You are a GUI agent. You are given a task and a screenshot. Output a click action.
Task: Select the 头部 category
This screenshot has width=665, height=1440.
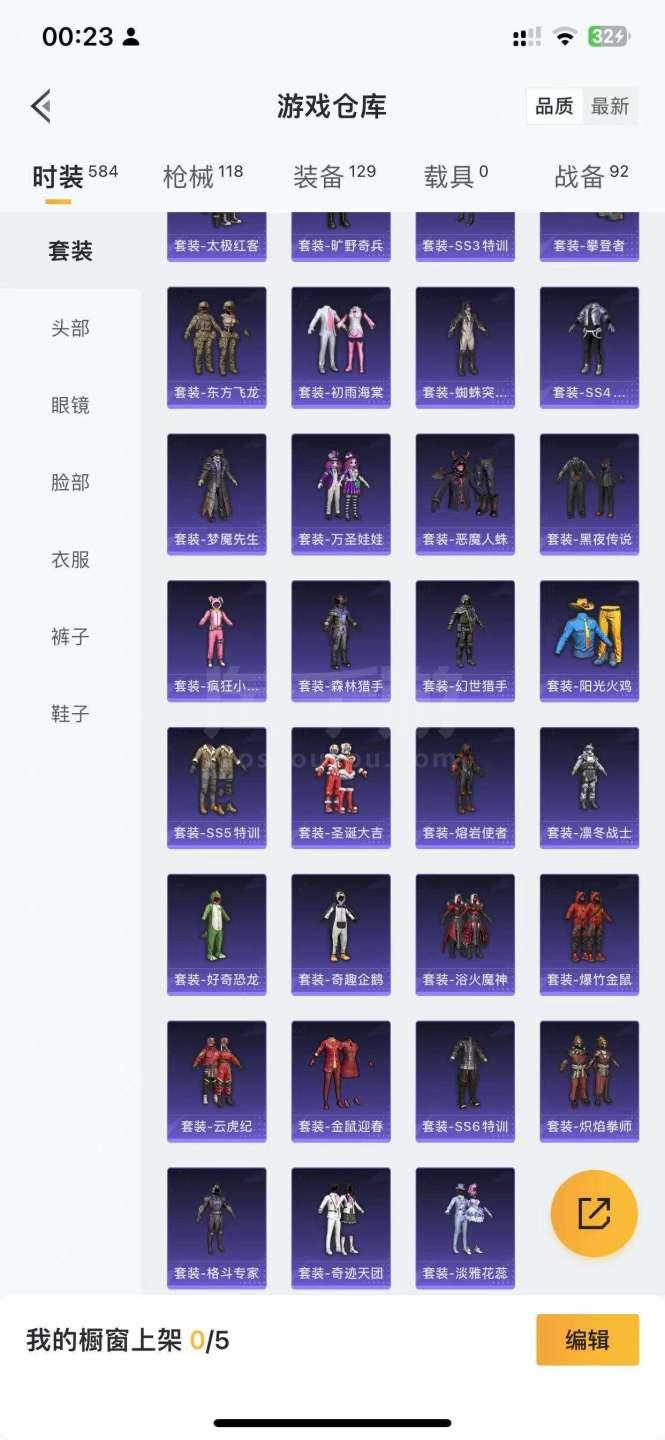pyautogui.click(x=70, y=328)
